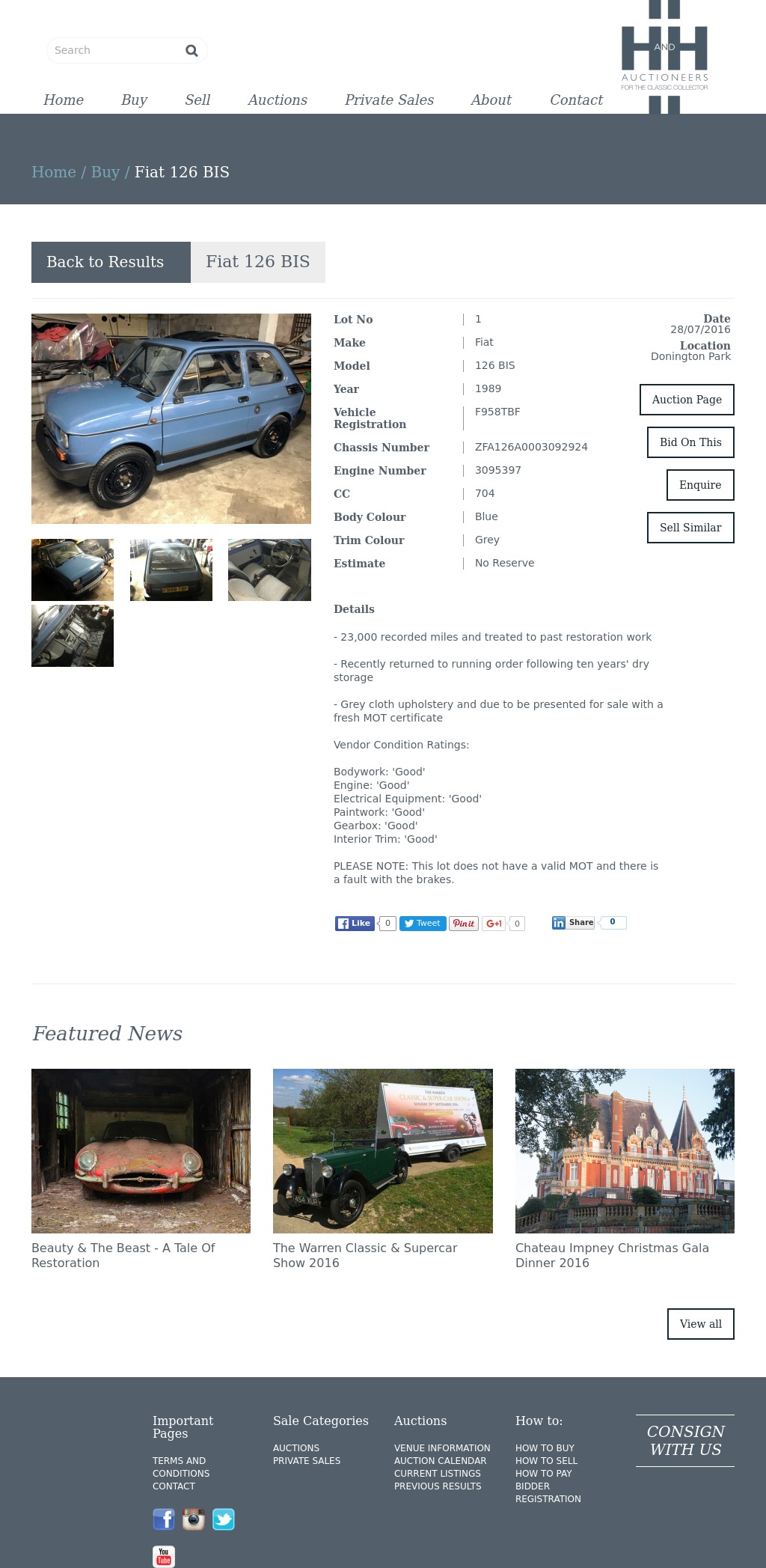This screenshot has height=1568, width=766.
Task: Tap the search input field
Action: pos(112,50)
